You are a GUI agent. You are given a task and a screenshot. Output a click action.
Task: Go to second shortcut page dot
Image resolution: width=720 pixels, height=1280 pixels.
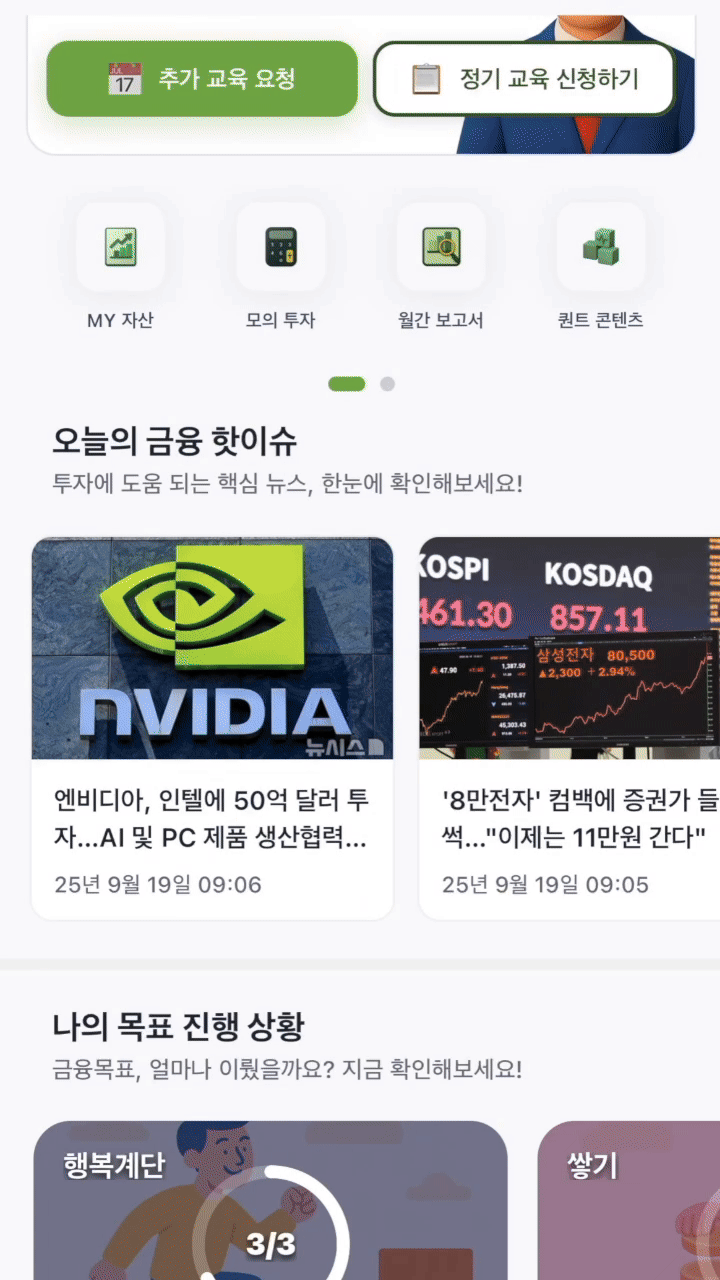coord(388,384)
